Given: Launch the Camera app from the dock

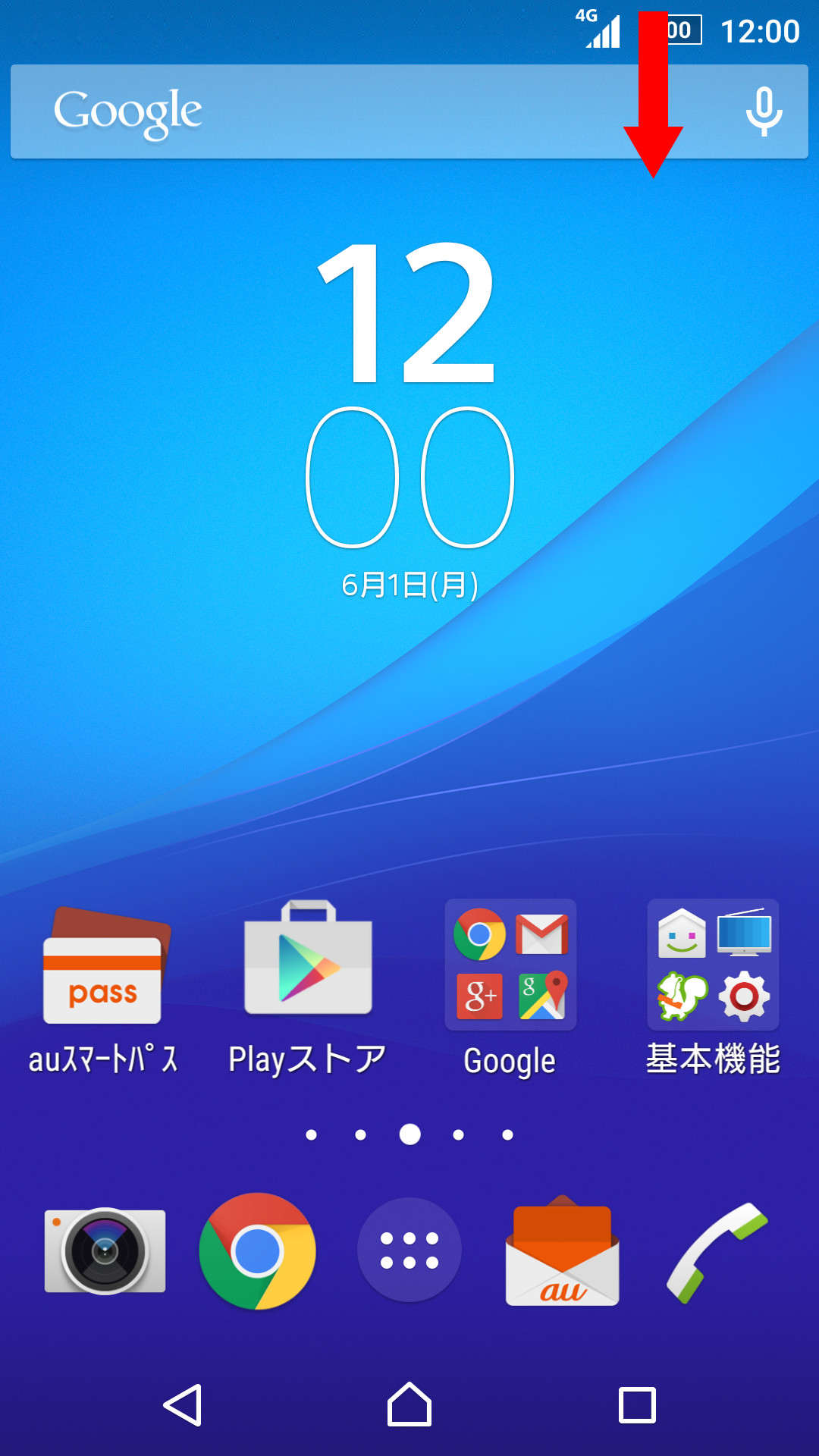Looking at the screenshot, I should 105,1251.
